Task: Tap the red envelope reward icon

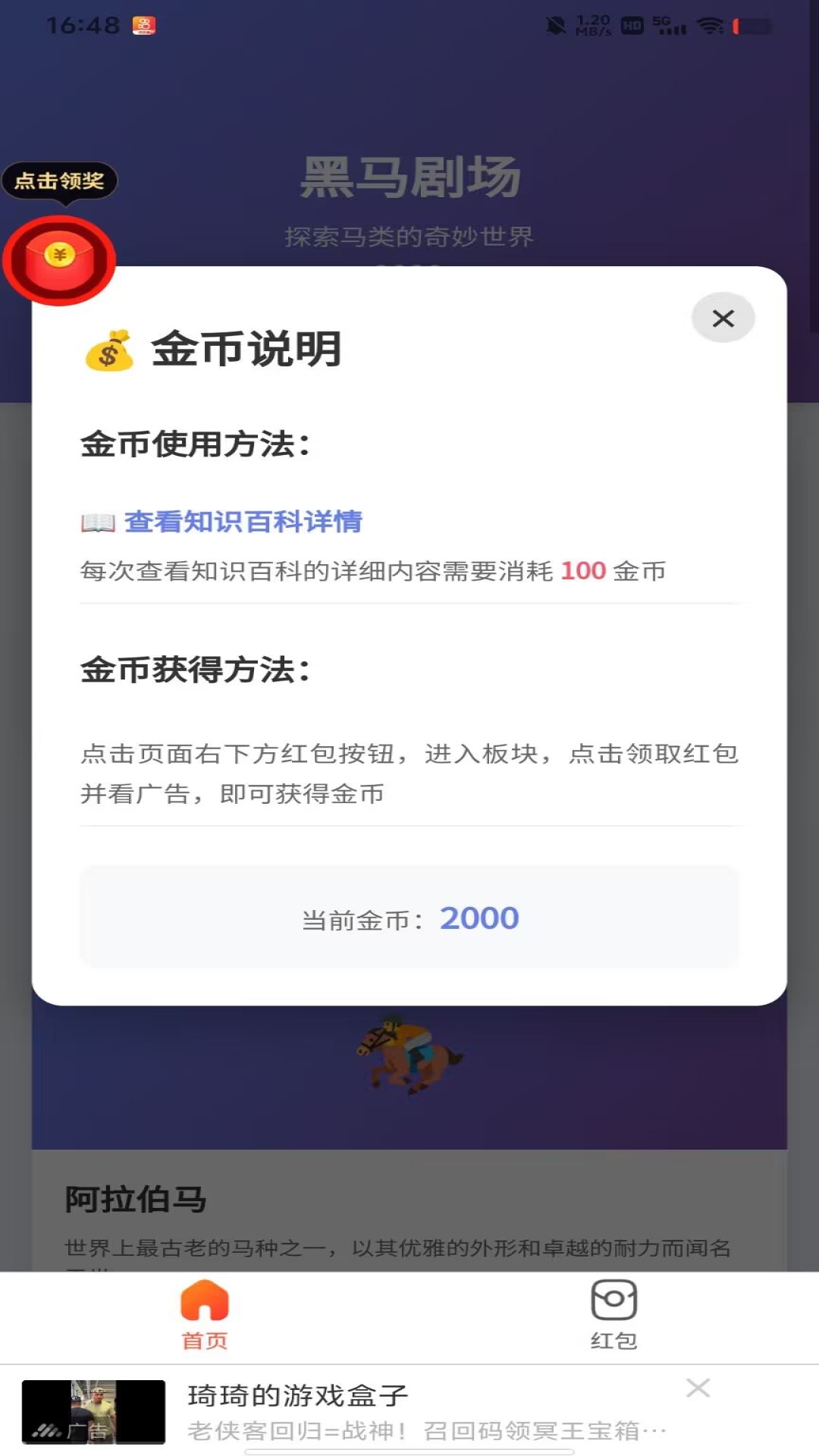Action: [x=59, y=260]
